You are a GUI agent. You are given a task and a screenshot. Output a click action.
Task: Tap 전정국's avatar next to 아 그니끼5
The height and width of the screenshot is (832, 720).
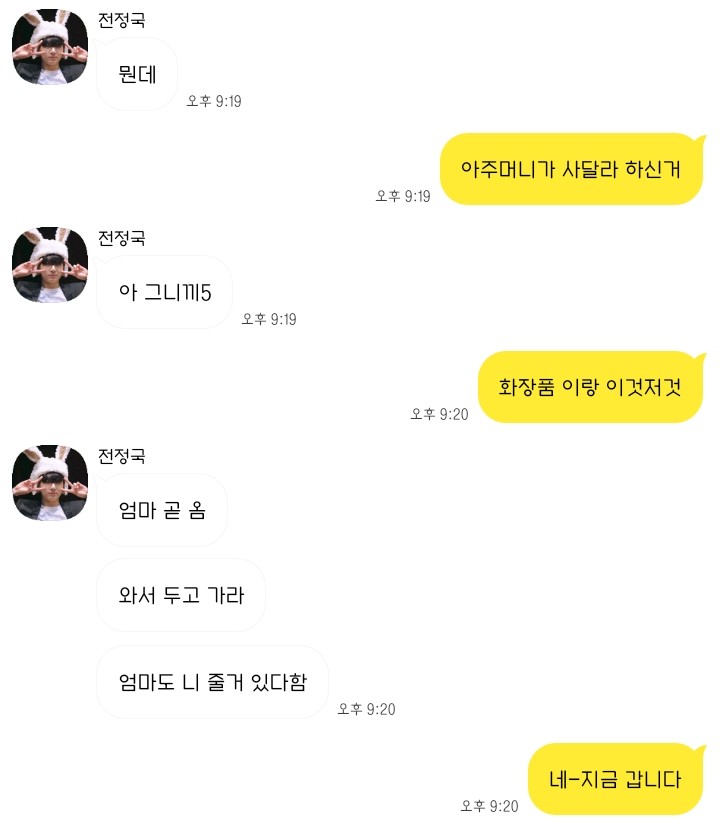[49, 266]
